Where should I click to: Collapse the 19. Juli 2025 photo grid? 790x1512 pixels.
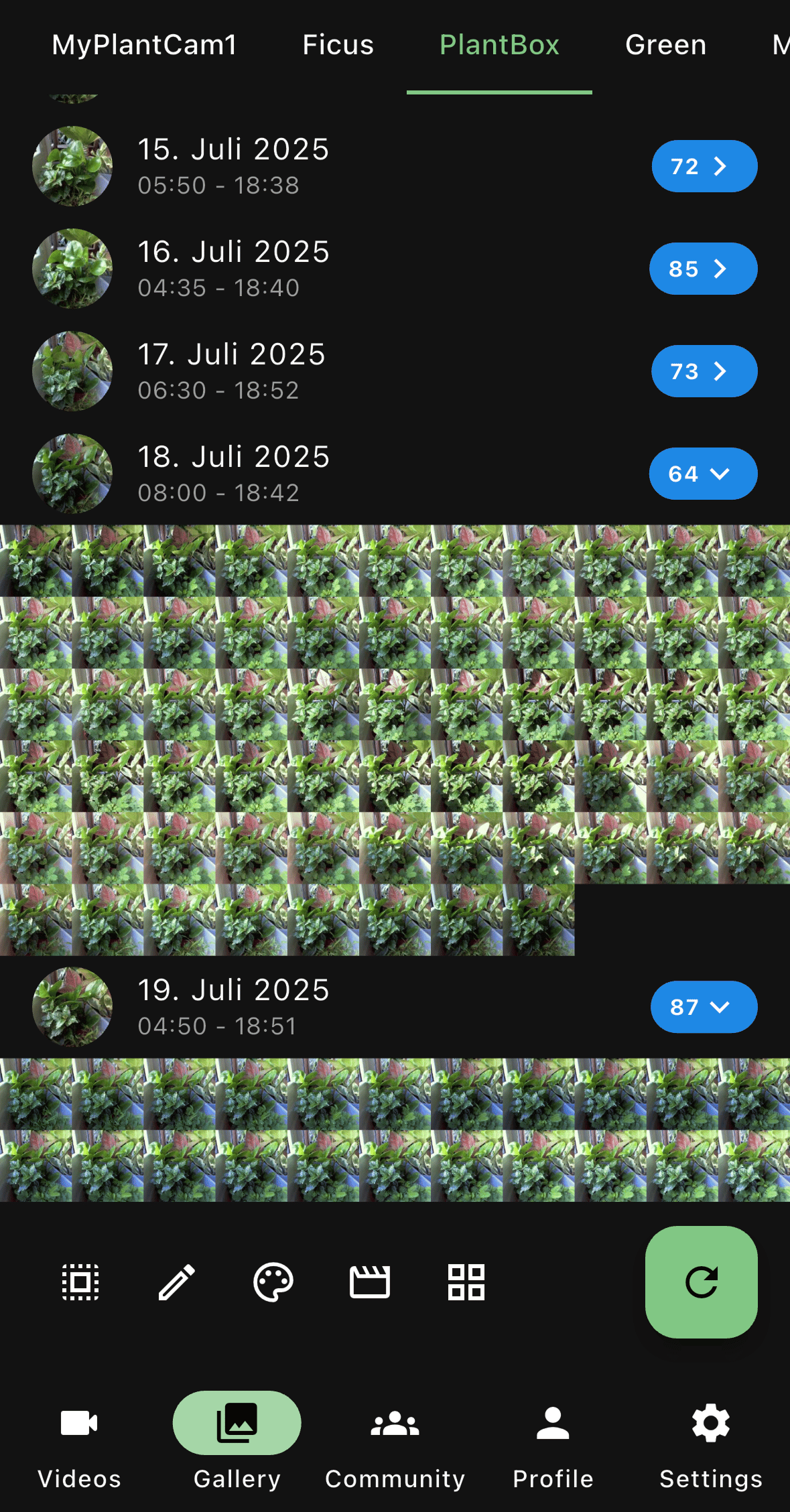(x=703, y=1006)
